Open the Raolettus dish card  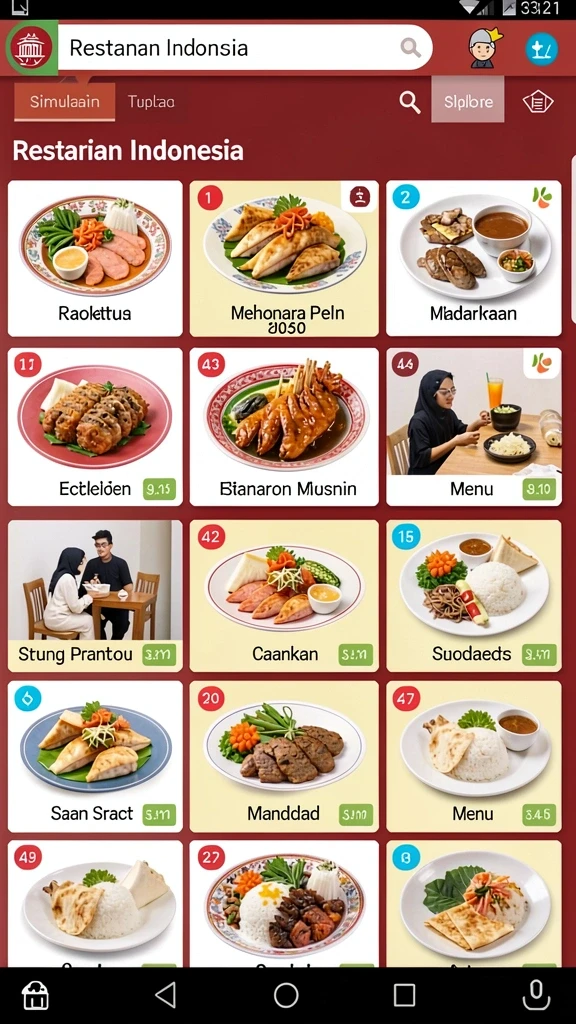pos(95,258)
